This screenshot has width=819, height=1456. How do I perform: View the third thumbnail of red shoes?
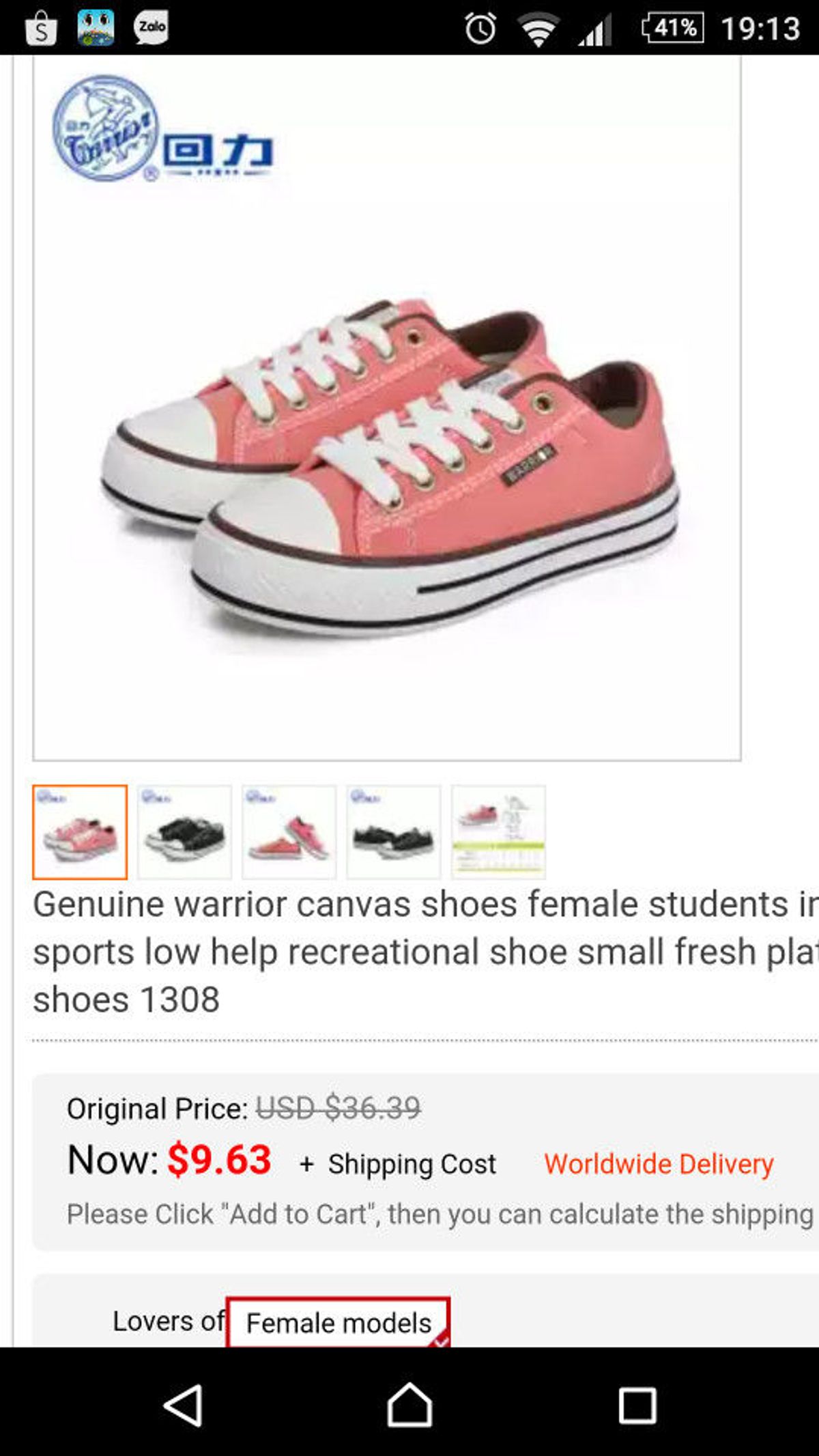click(289, 832)
